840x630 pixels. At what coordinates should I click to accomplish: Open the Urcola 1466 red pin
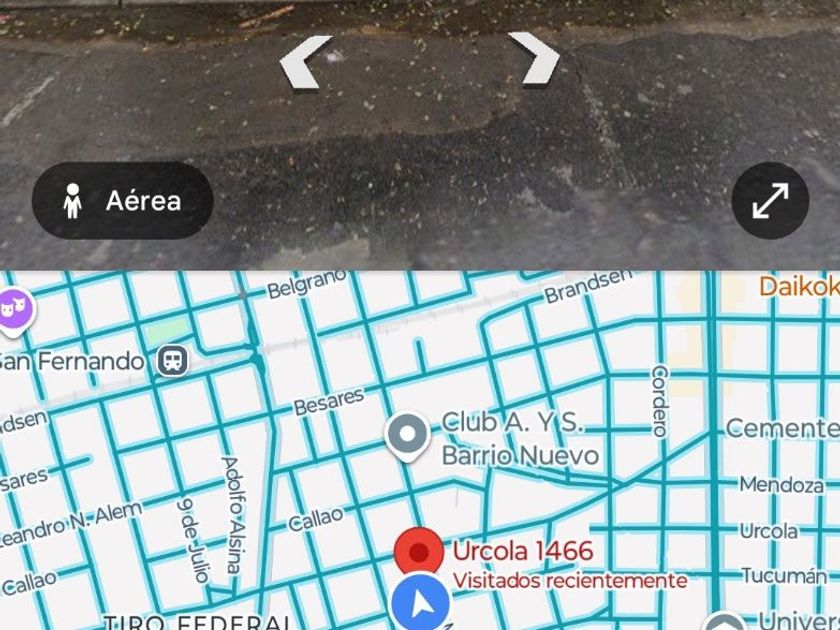click(x=419, y=552)
